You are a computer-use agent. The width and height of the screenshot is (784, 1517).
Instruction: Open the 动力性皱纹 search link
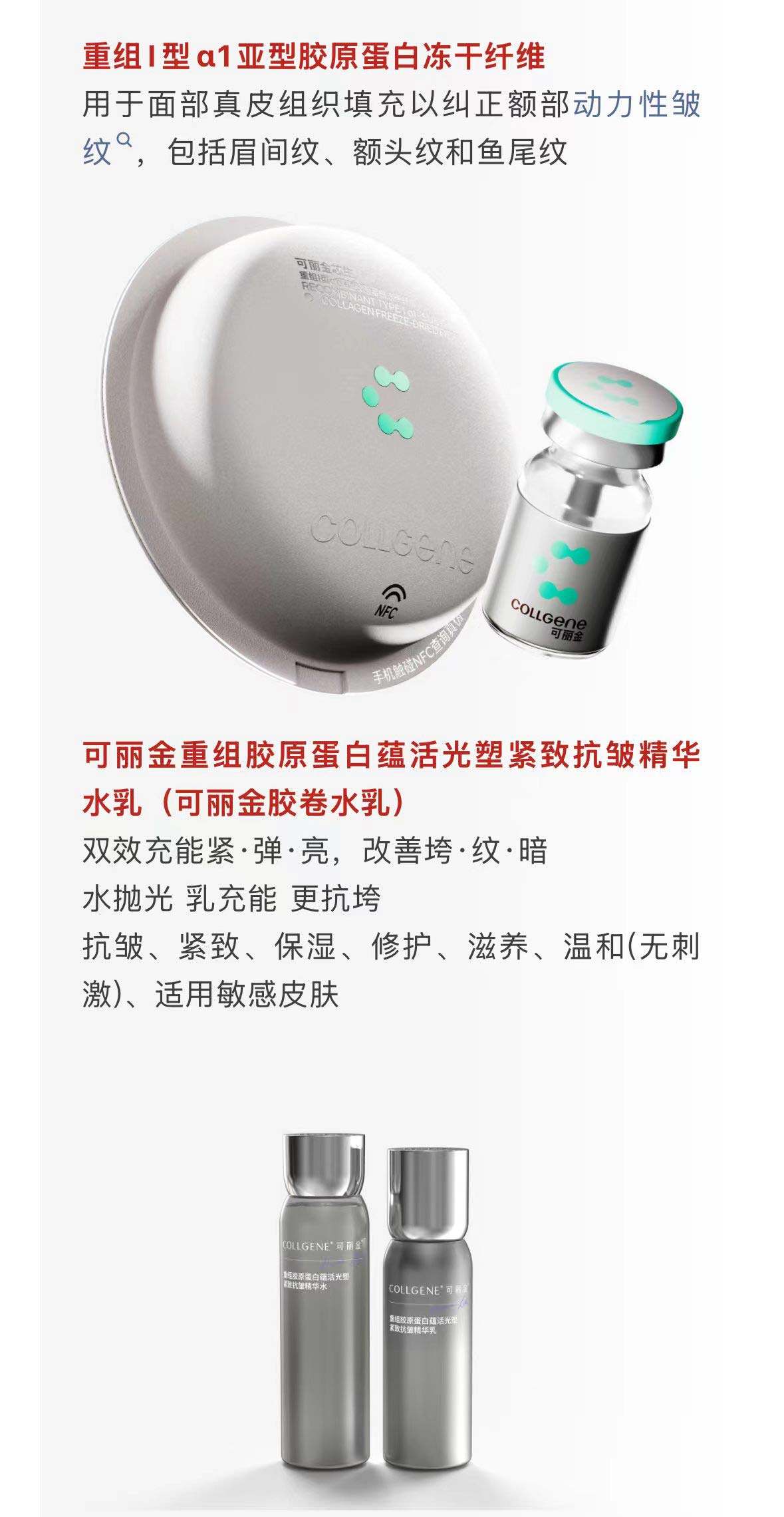637,105
